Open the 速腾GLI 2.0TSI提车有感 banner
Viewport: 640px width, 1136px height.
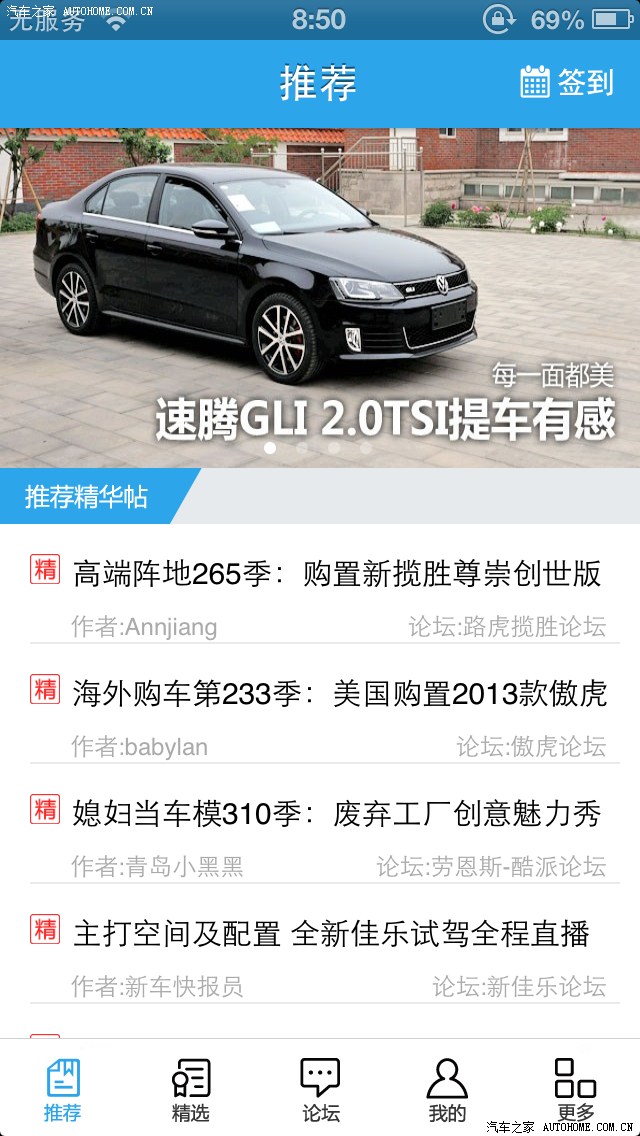pos(320,297)
